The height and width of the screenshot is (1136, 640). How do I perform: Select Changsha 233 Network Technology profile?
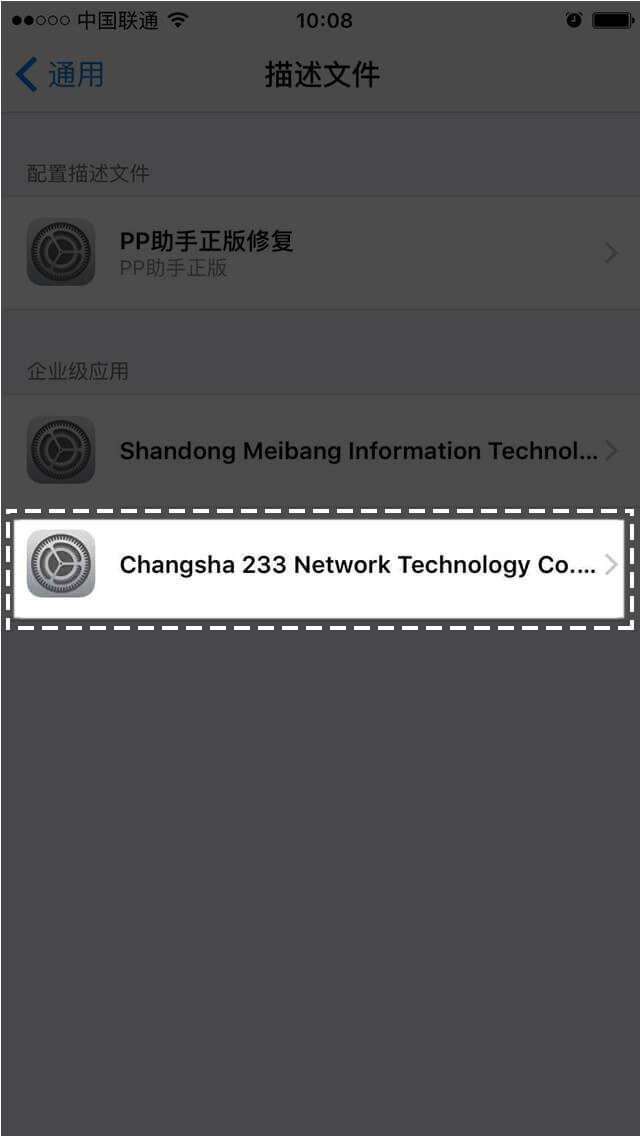tap(320, 565)
